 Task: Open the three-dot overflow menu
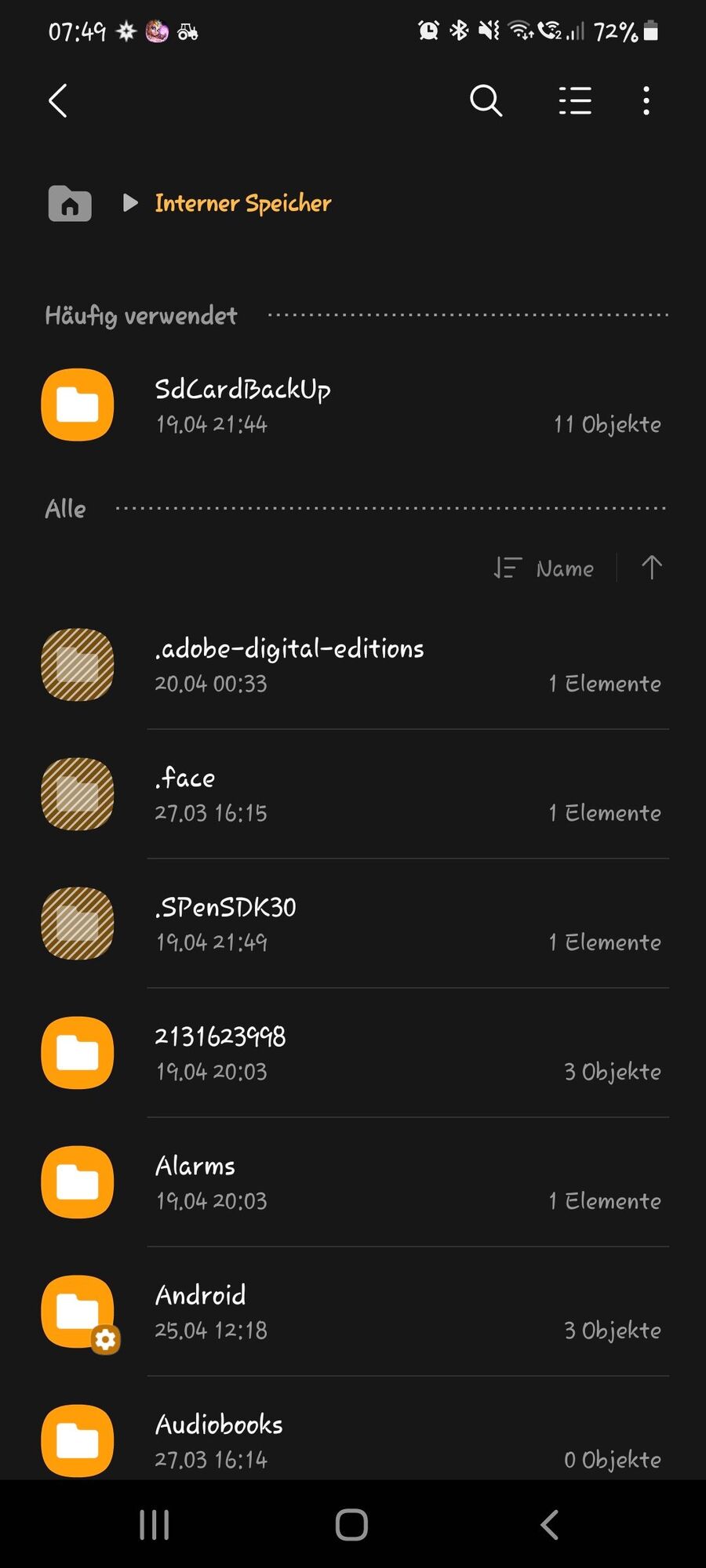[646, 100]
